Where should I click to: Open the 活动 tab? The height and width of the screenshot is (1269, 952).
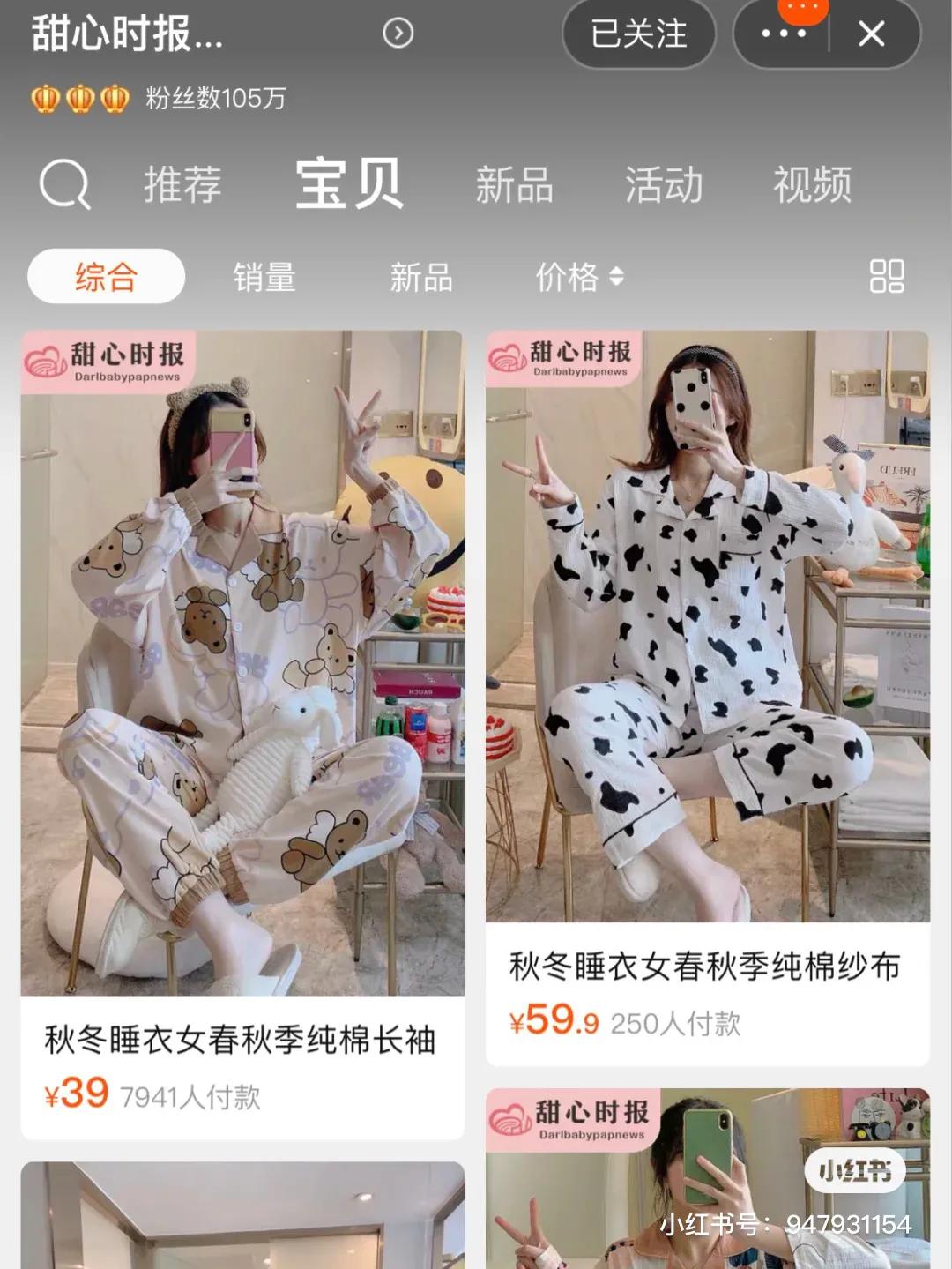click(664, 185)
